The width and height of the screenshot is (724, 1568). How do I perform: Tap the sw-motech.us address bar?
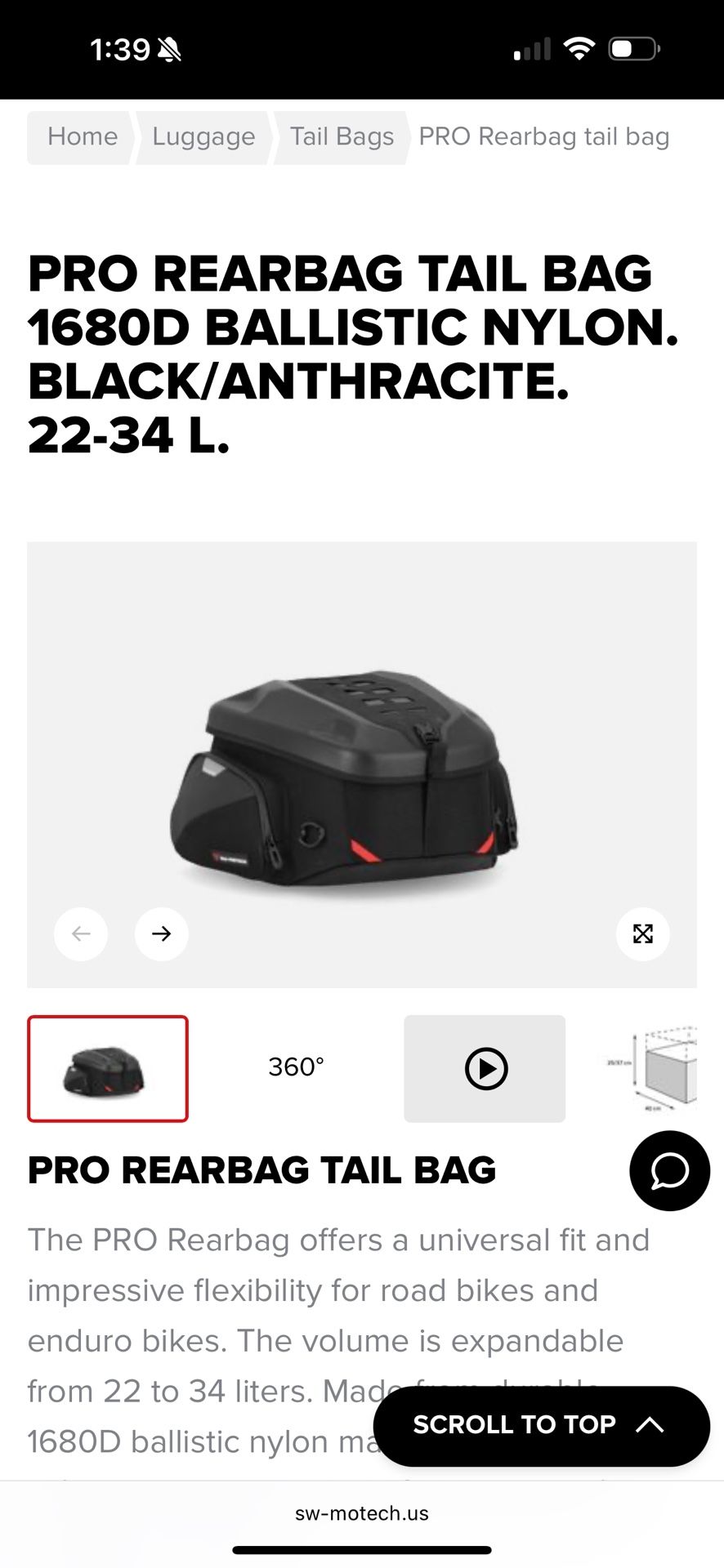click(x=362, y=1513)
